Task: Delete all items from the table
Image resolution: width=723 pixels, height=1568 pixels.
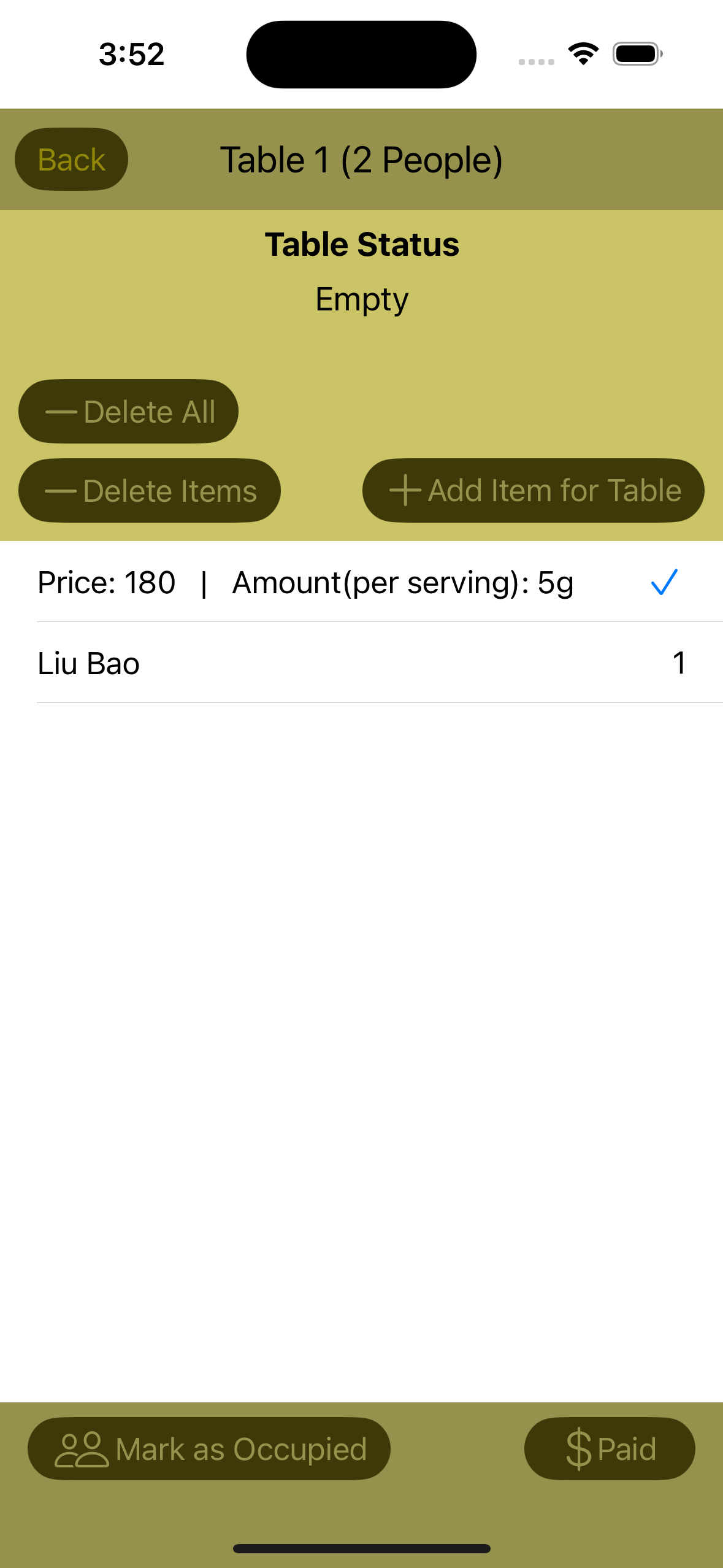Action: coord(128,412)
